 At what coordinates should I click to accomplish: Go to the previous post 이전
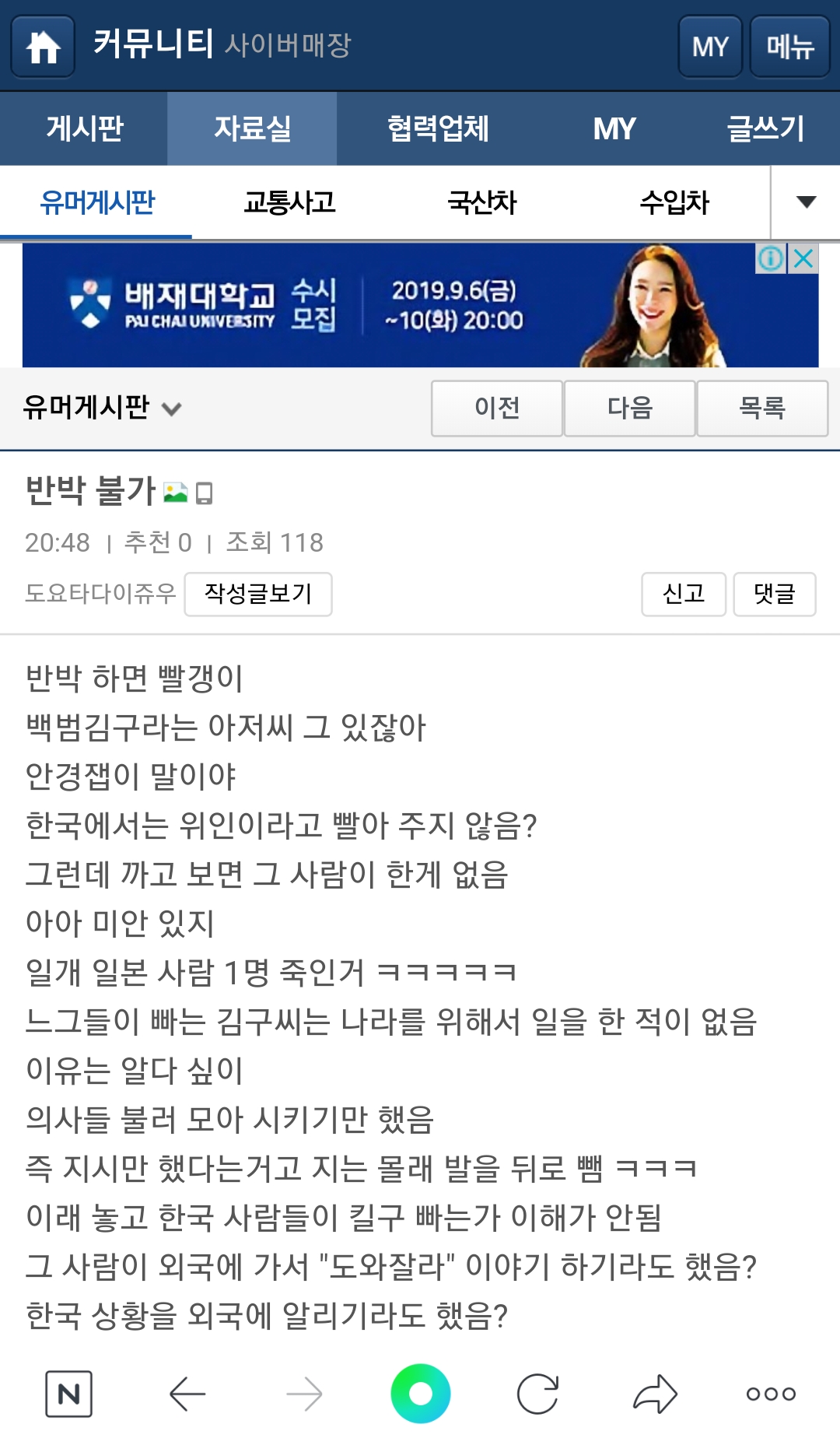click(497, 408)
